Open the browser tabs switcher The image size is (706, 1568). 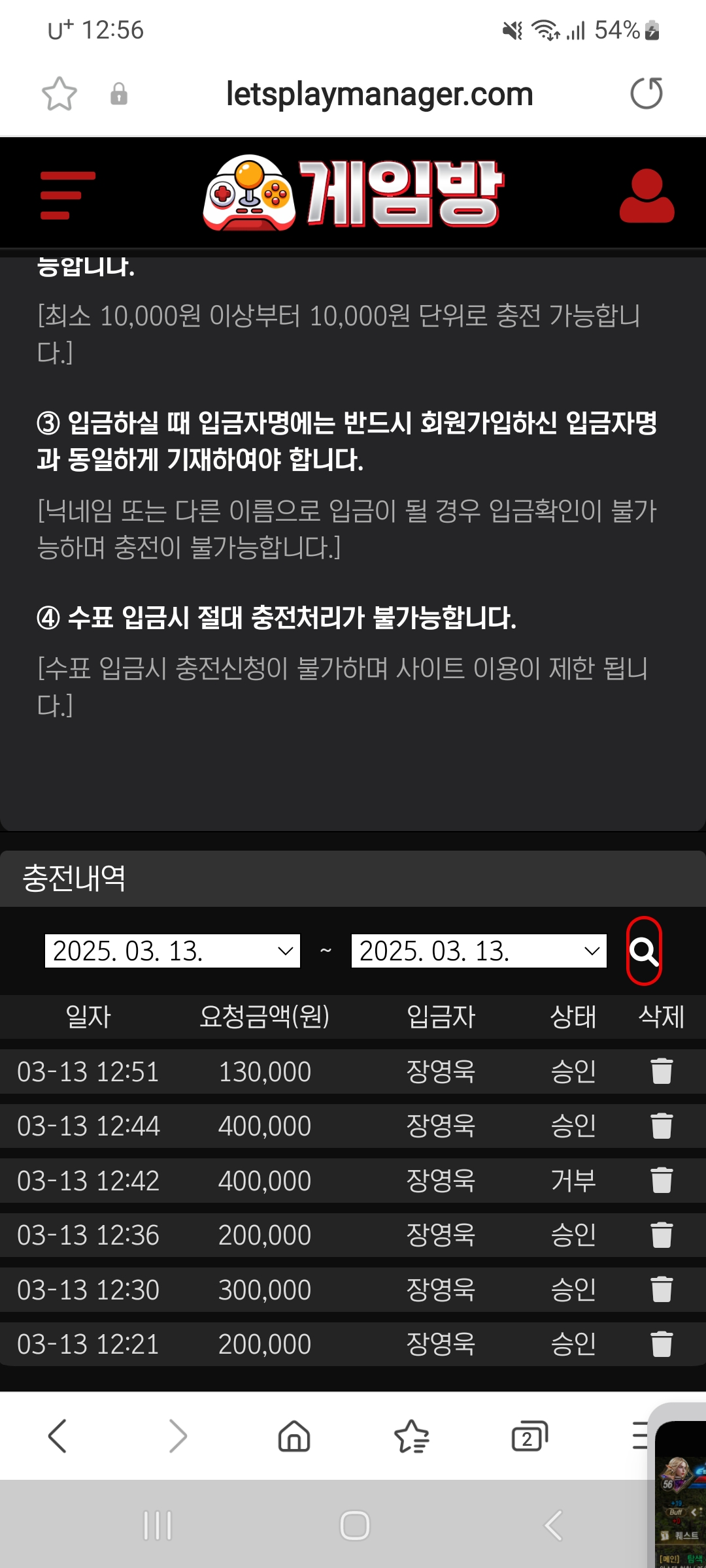529,1435
